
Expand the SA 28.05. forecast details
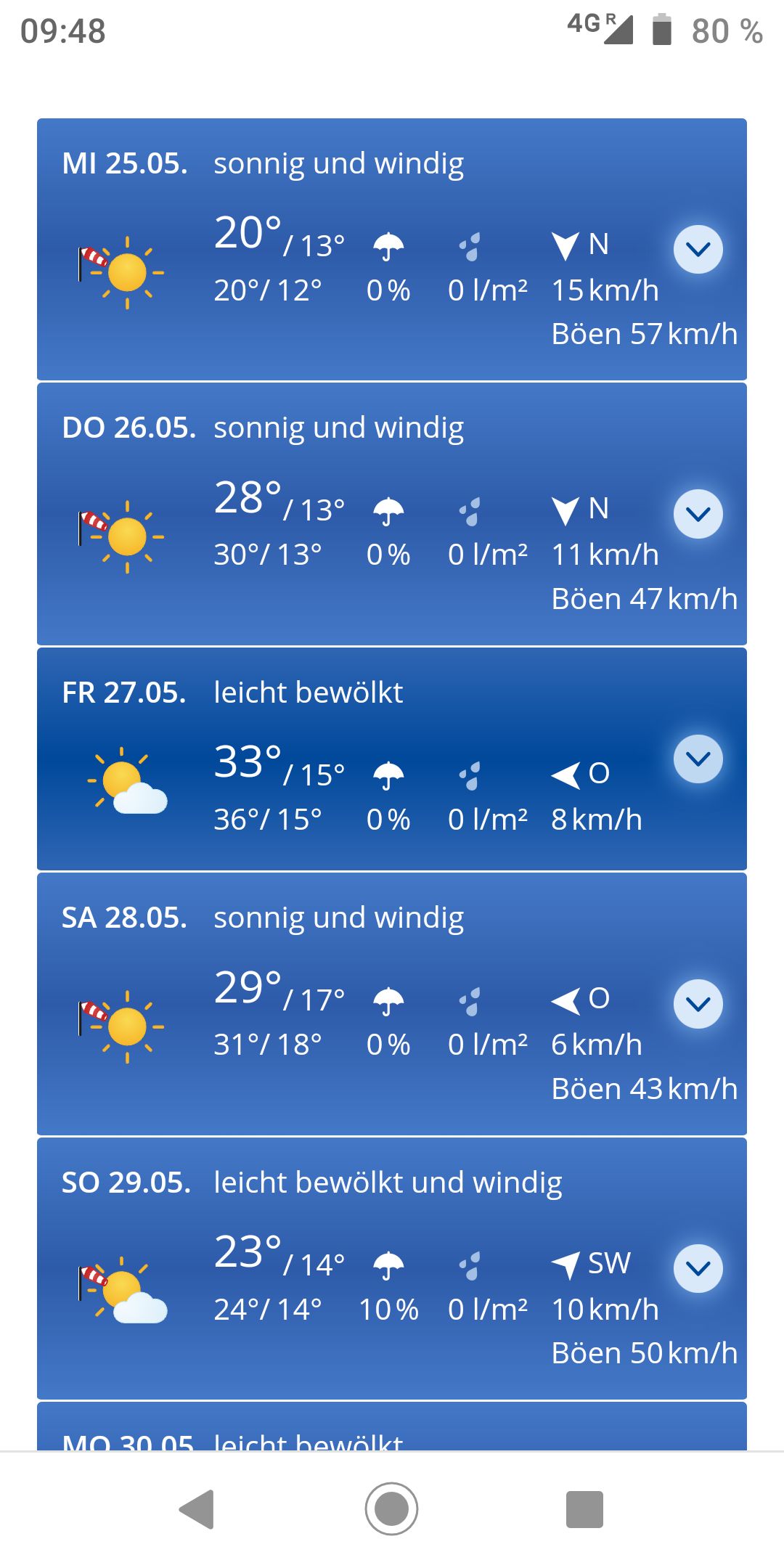coord(698,1004)
